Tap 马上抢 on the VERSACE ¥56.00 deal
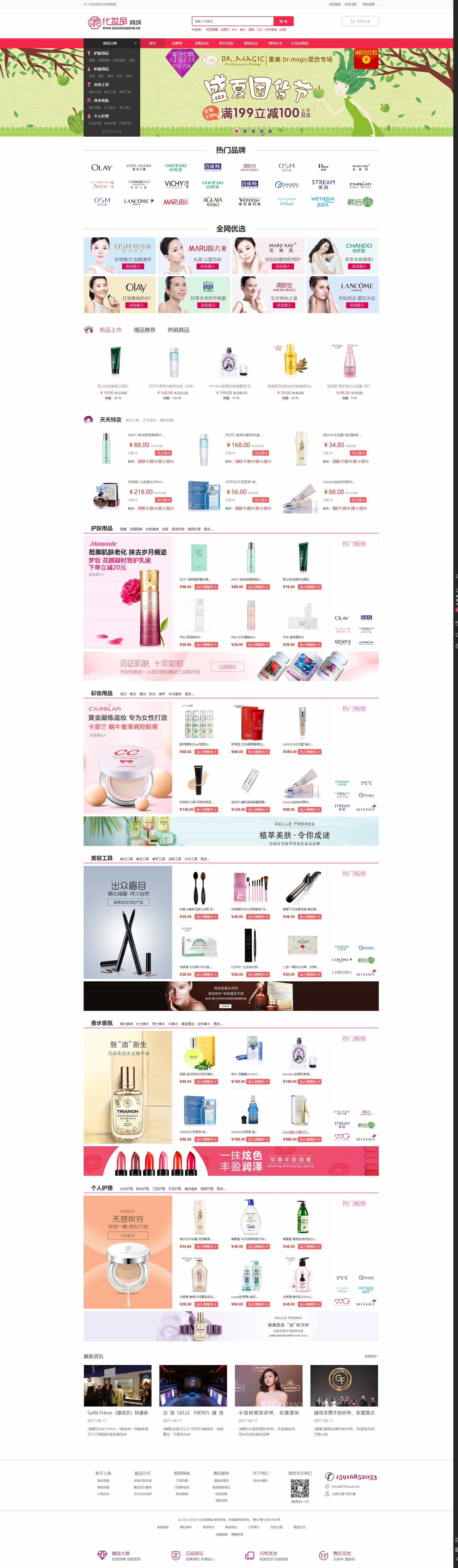458x1568 pixels. tap(261, 500)
